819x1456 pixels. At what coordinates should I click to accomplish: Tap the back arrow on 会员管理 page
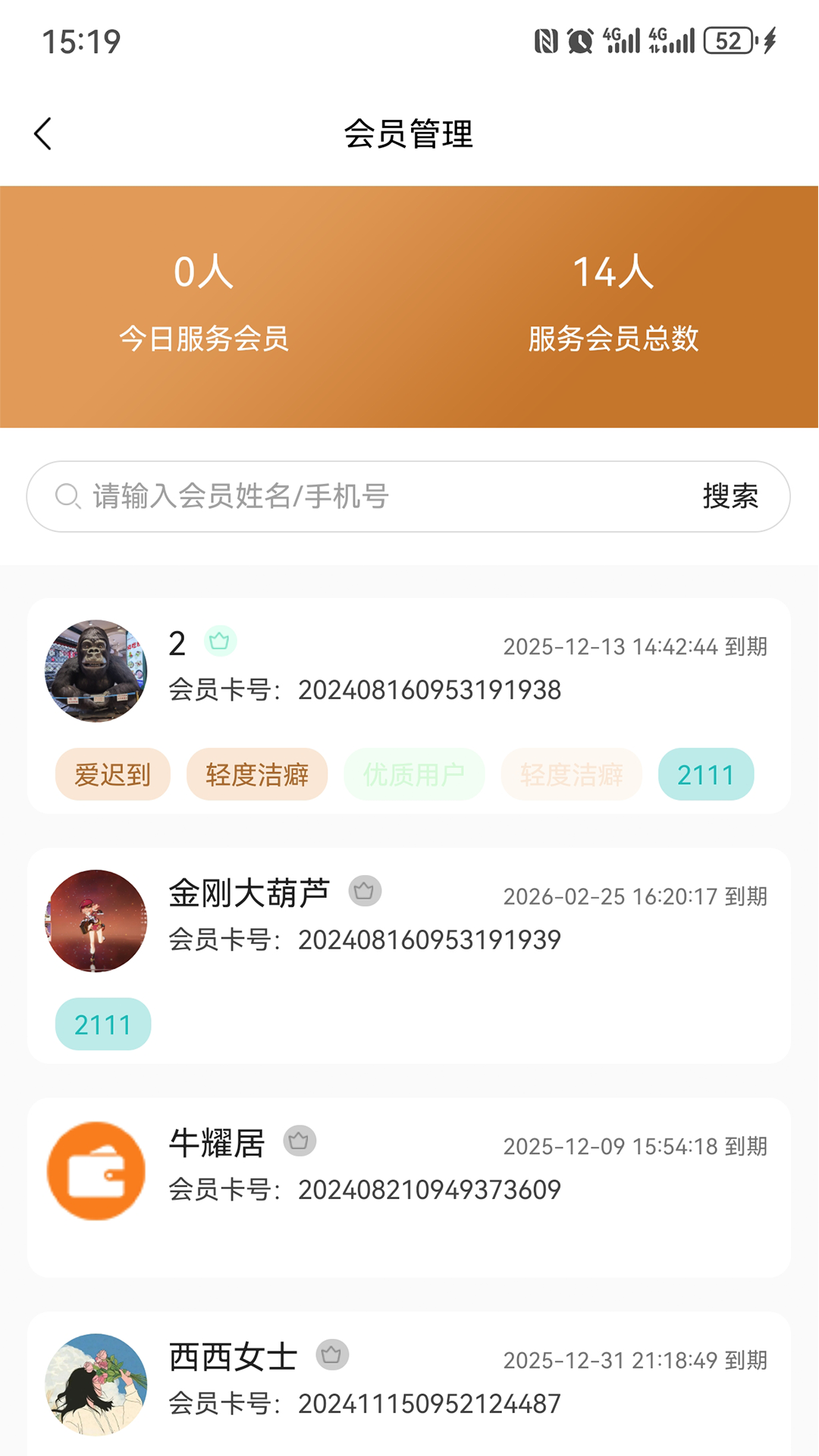pyautogui.click(x=43, y=133)
